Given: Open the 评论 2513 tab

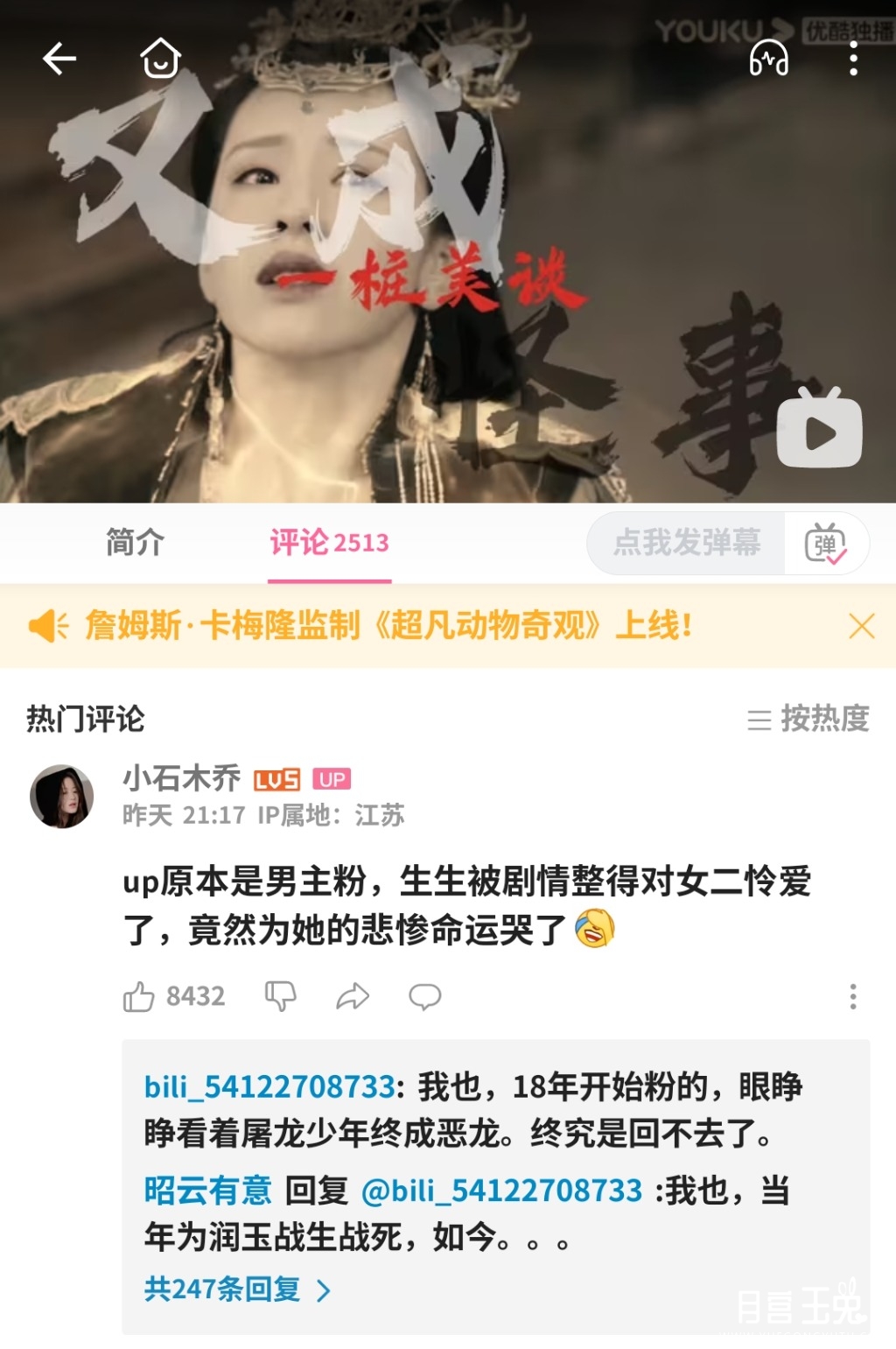Looking at the screenshot, I should coord(328,544).
